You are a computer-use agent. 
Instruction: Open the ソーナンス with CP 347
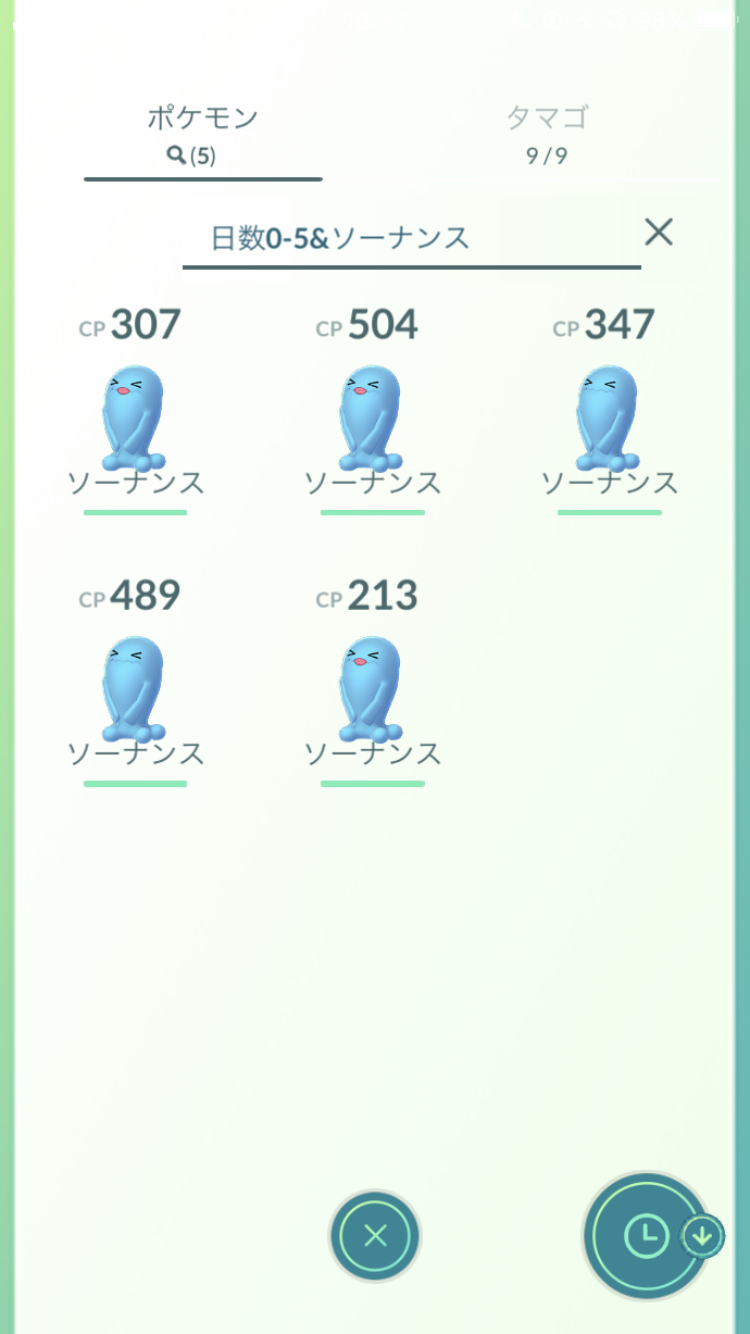click(609, 410)
